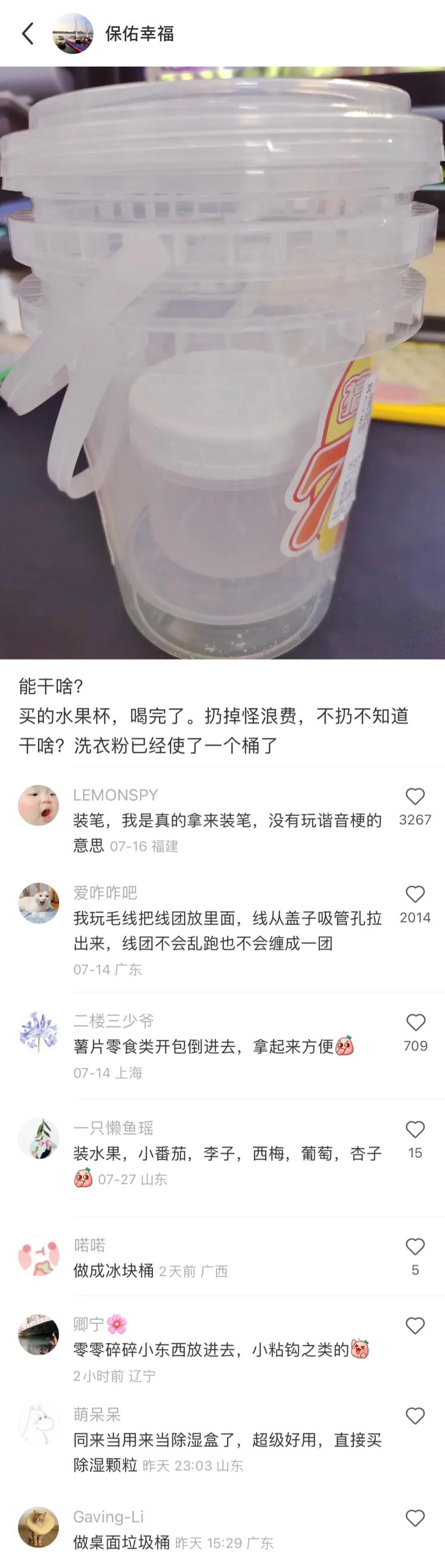Like Gaving-Li's desktop trash bin comment
The image size is (445, 1568).
click(415, 1518)
